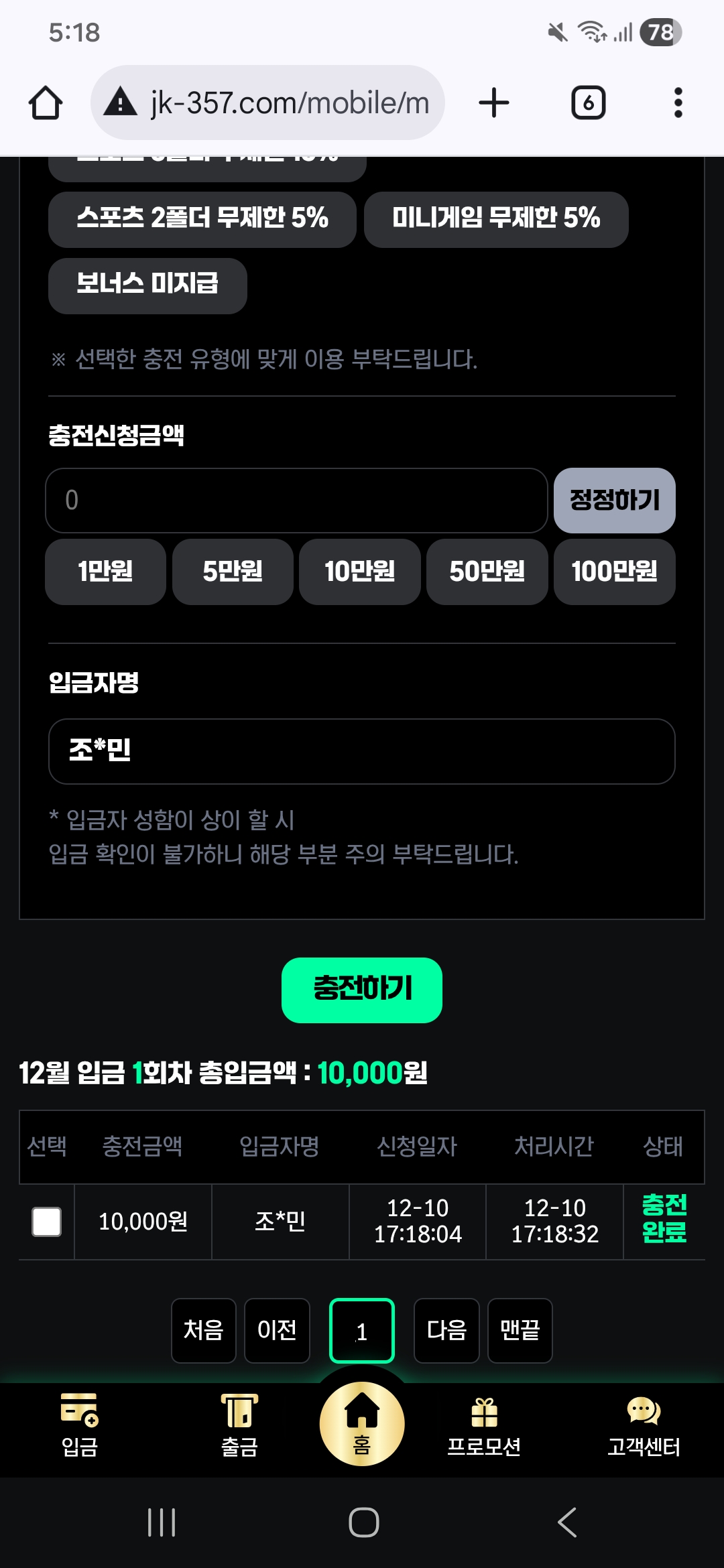Viewport: 724px width, 1568px height.
Task: Add 5만원 to the charge amount
Action: [233, 572]
